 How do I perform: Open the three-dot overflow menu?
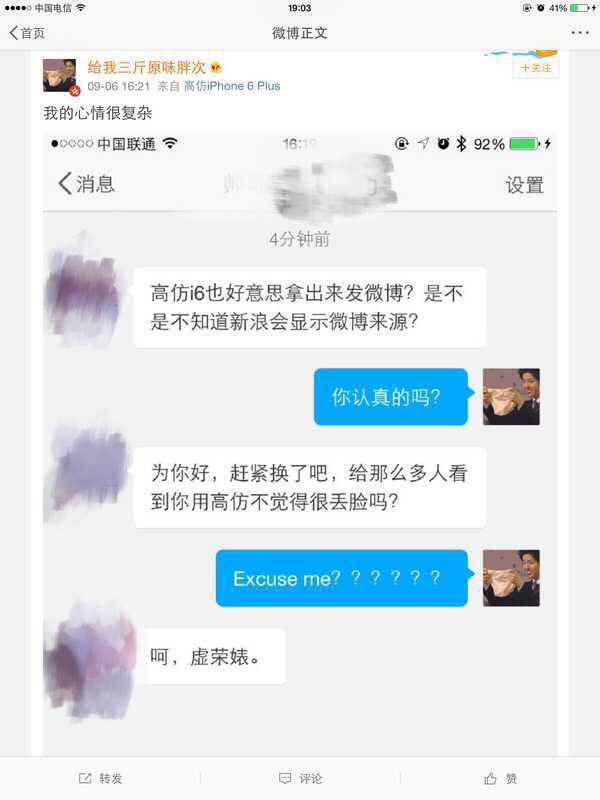580,33
